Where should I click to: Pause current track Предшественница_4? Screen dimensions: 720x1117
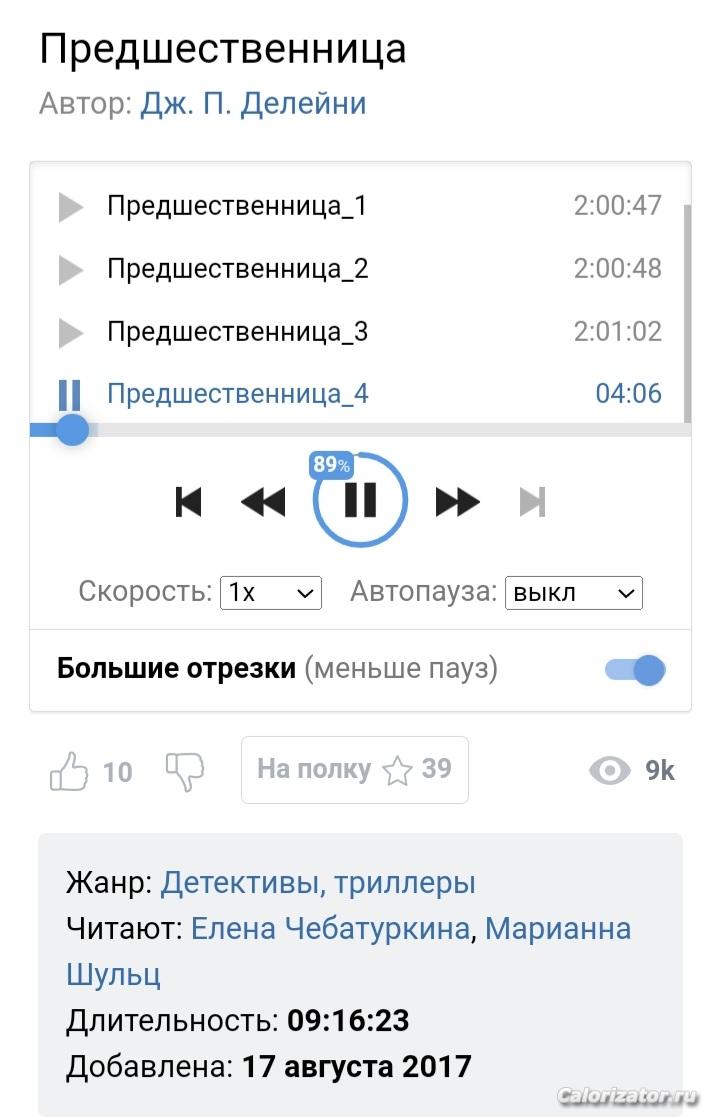(69, 395)
